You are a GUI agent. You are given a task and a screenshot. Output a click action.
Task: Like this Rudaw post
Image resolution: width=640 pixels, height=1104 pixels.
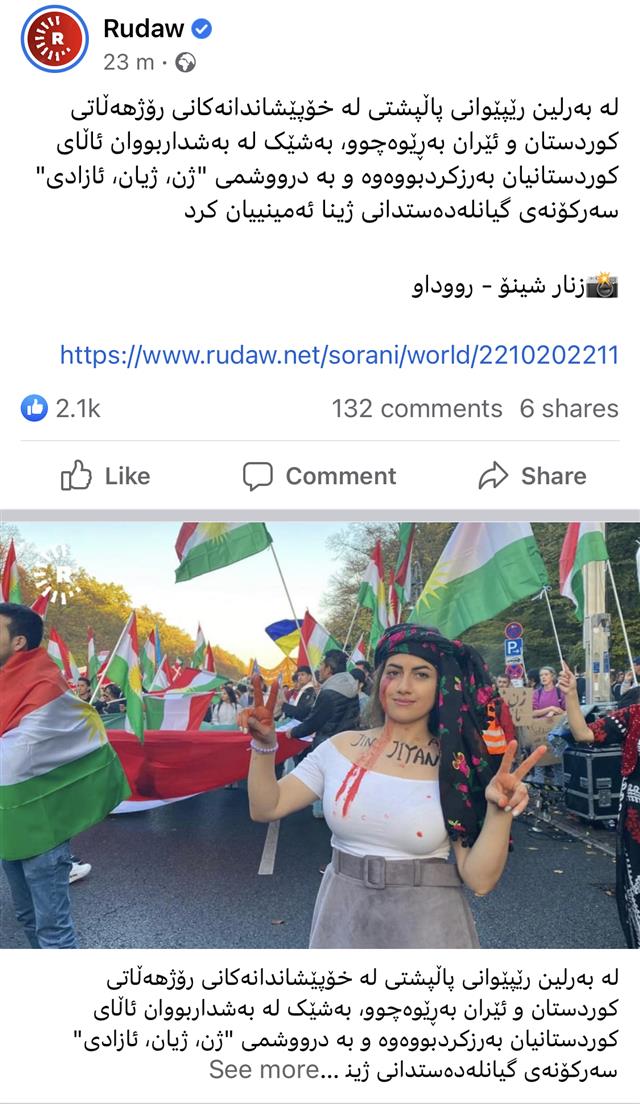point(105,476)
